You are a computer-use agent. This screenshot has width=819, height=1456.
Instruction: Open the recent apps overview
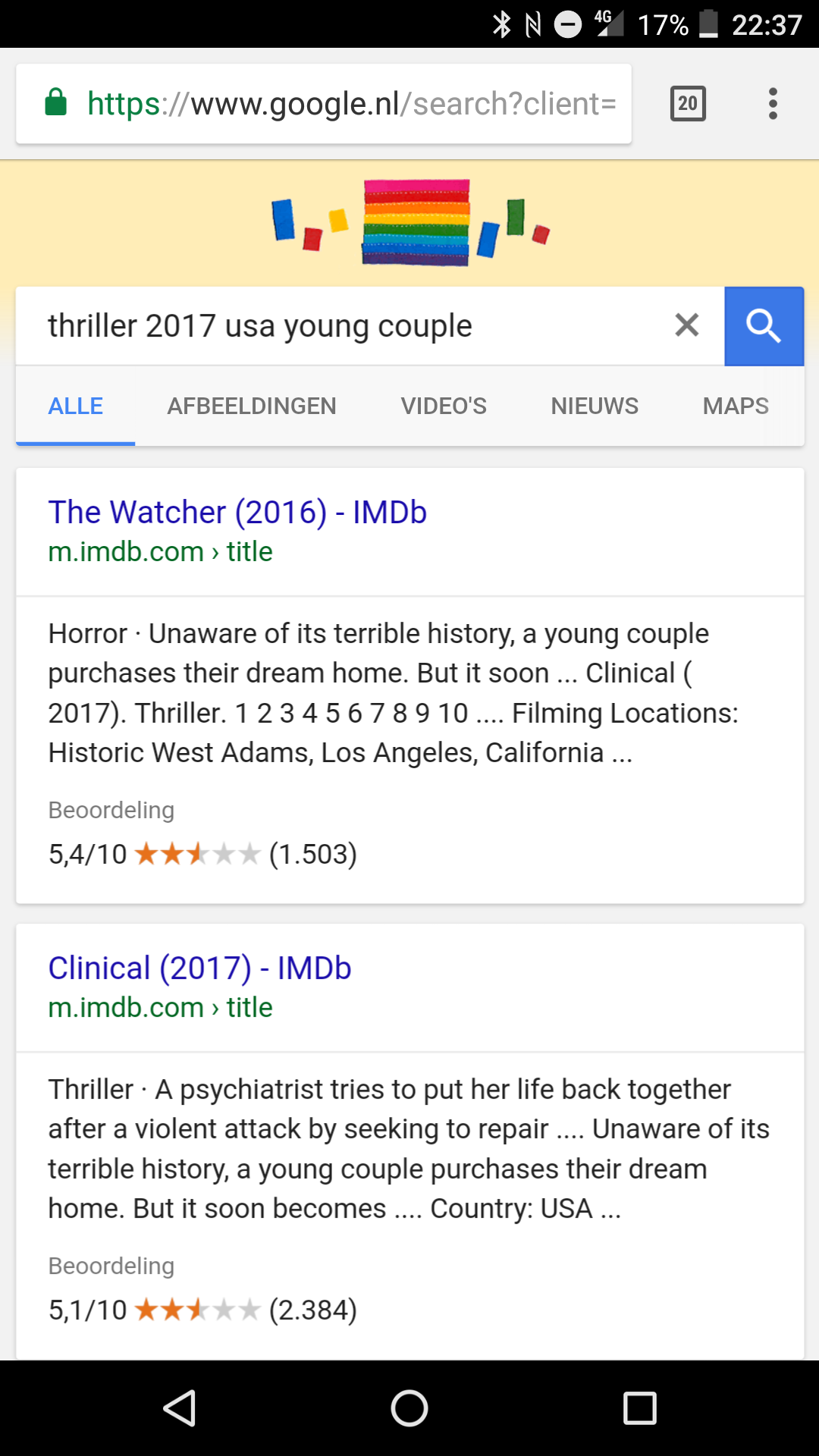click(x=639, y=1408)
